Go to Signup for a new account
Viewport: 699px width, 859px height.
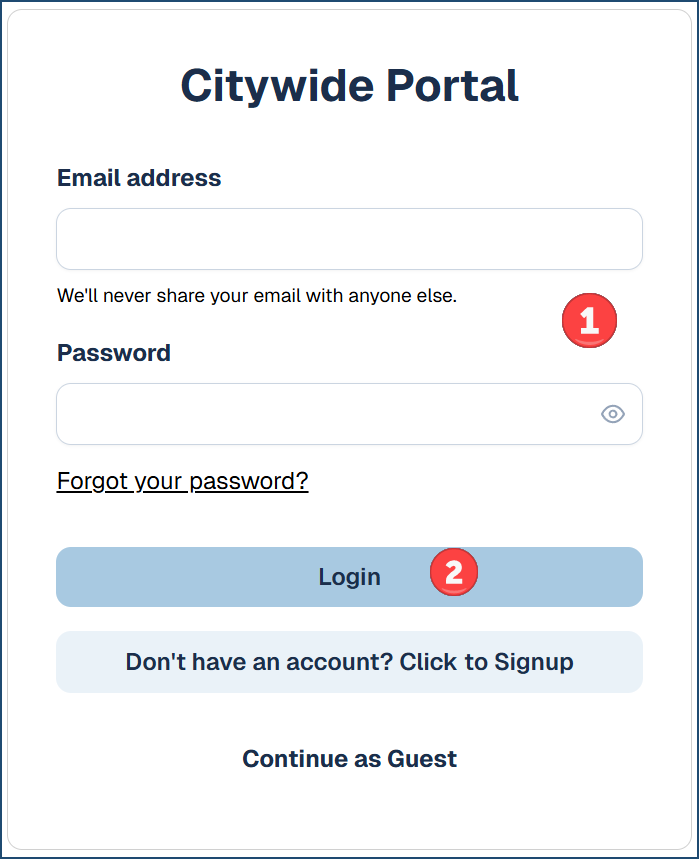(349, 662)
